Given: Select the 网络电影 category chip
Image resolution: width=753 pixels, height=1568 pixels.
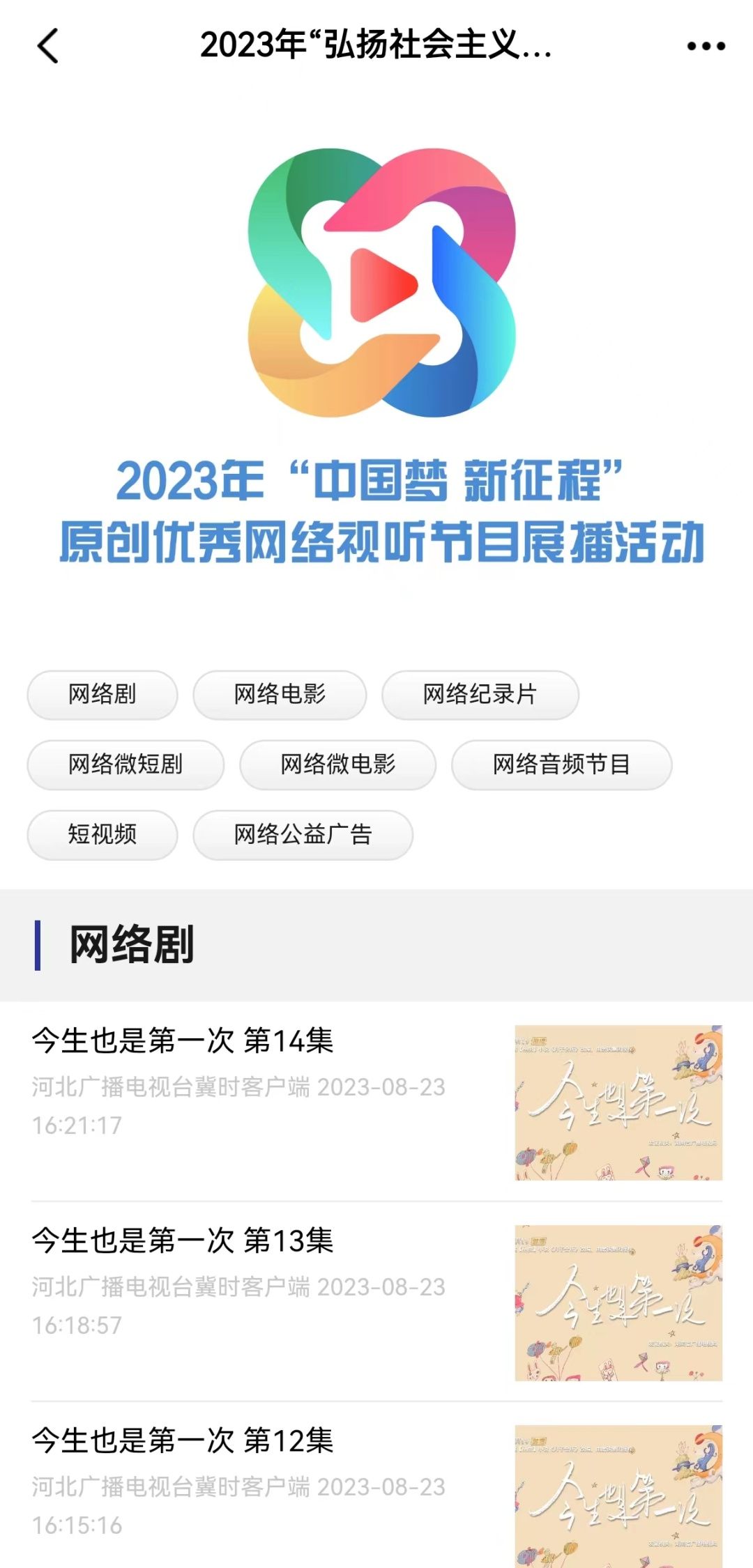Looking at the screenshot, I should pyautogui.click(x=280, y=694).
